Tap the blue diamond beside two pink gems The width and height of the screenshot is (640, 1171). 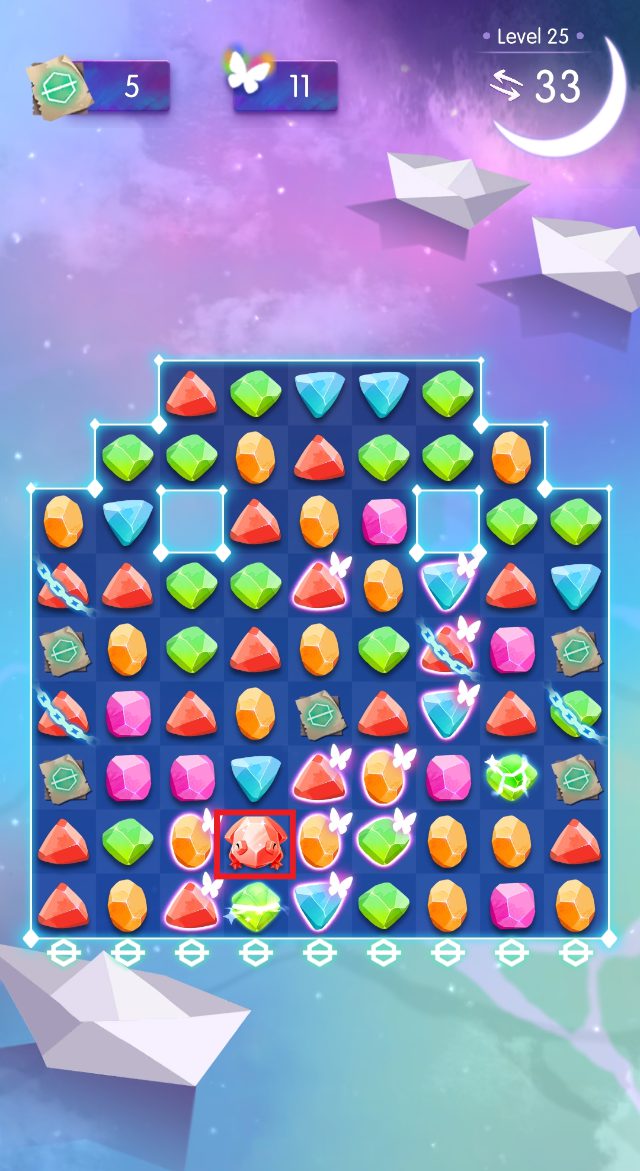[x=255, y=777]
